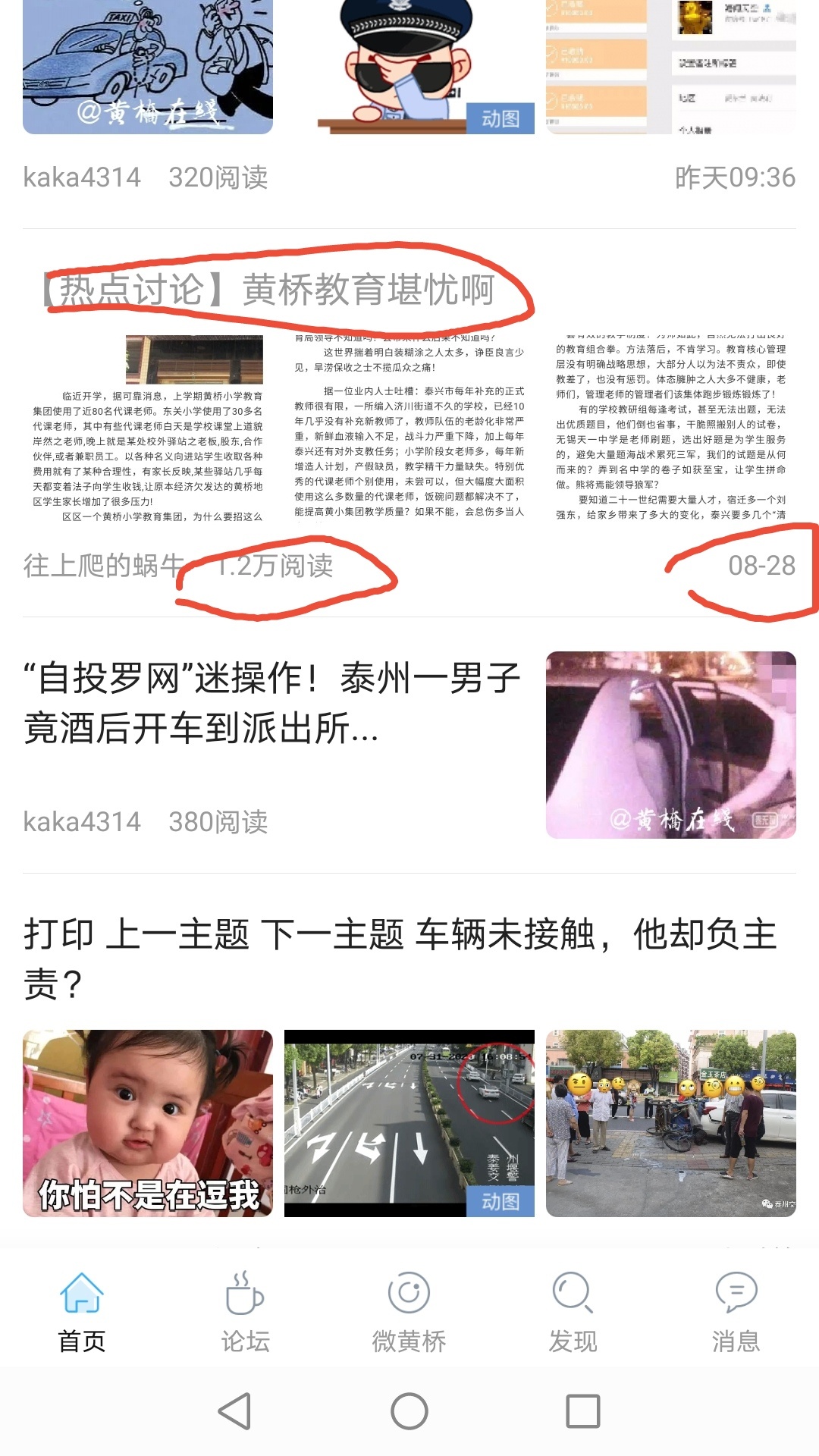Screen dimensions: 819x1456
Task: Open the 消息 messages tab
Action: coord(736,1313)
